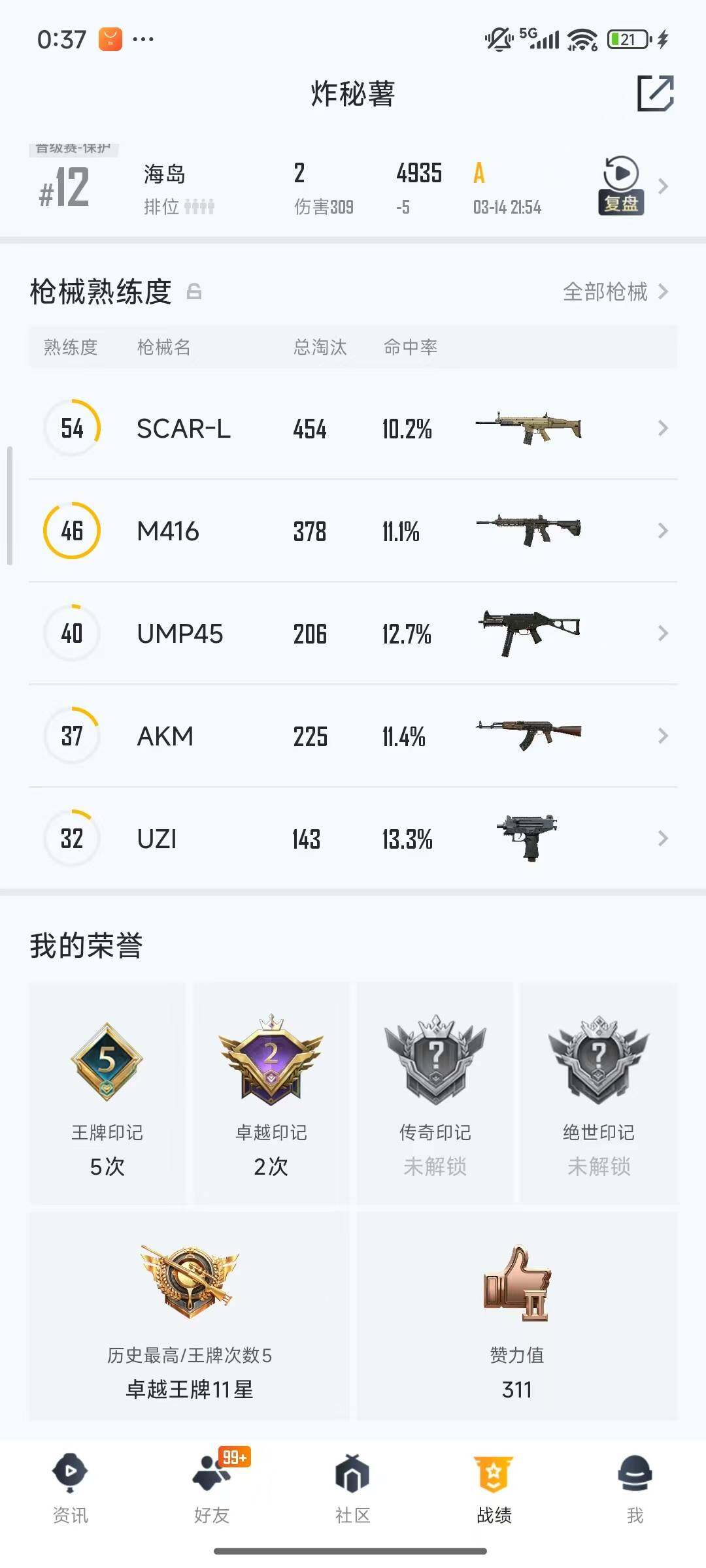View the 卓越印记 badge showing 2次
The width and height of the screenshot is (706, 1568).
tap(271, 1058)
